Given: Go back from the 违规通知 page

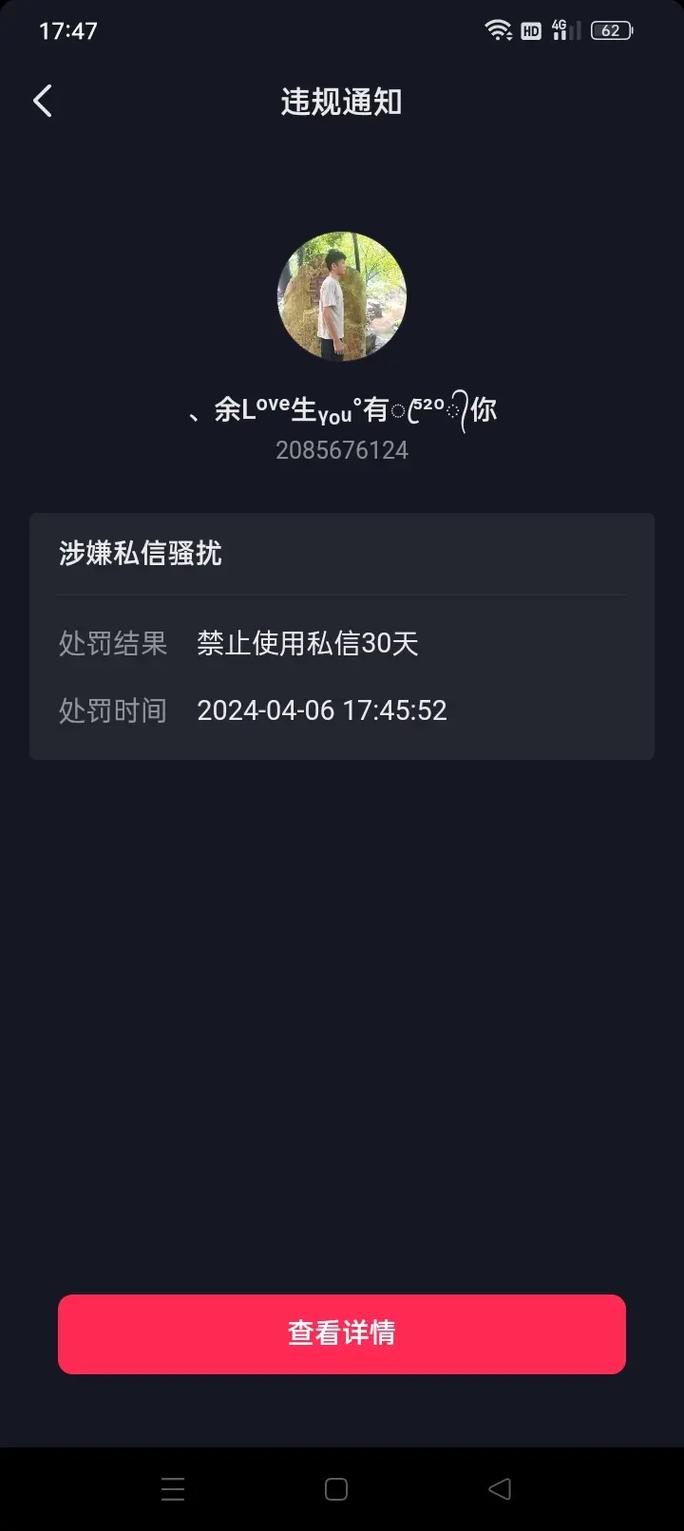Looking at the screenshot, I should click(42, 101).
